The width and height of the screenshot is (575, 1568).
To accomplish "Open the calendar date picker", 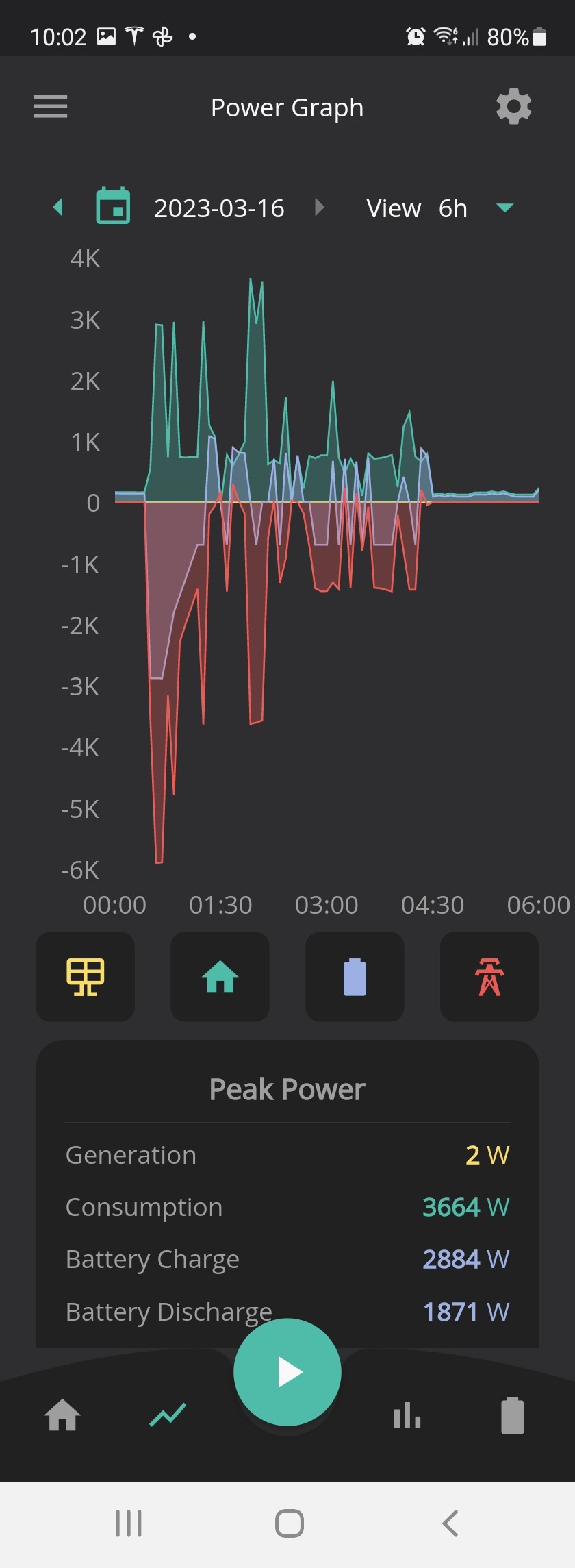I will (x=113, y=206).
